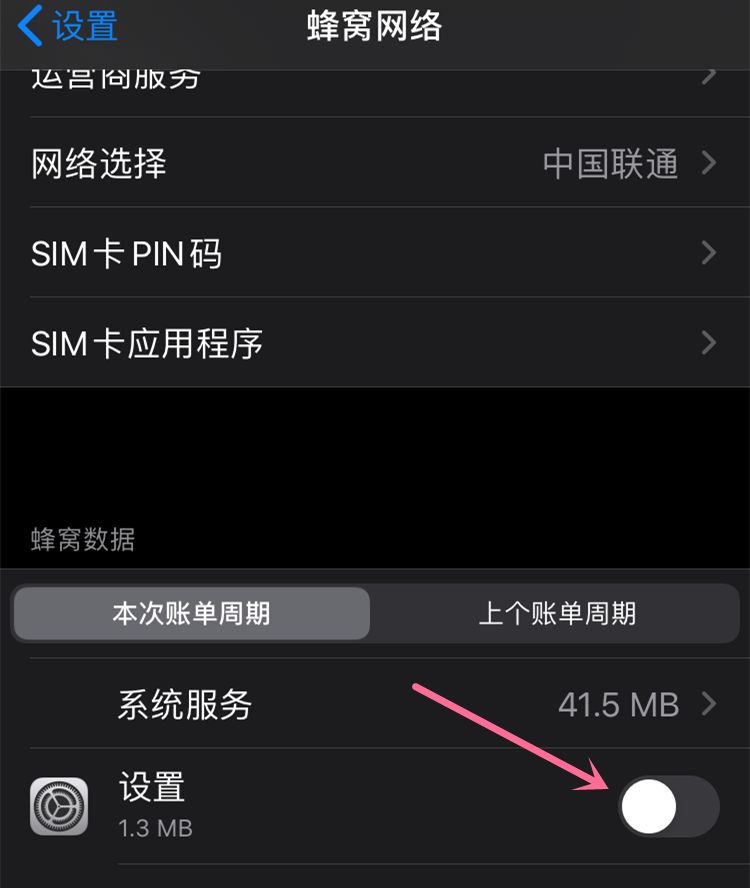750x888 pixels.
Task: Toggle cellular data for 设置 app
Action: 667,807
